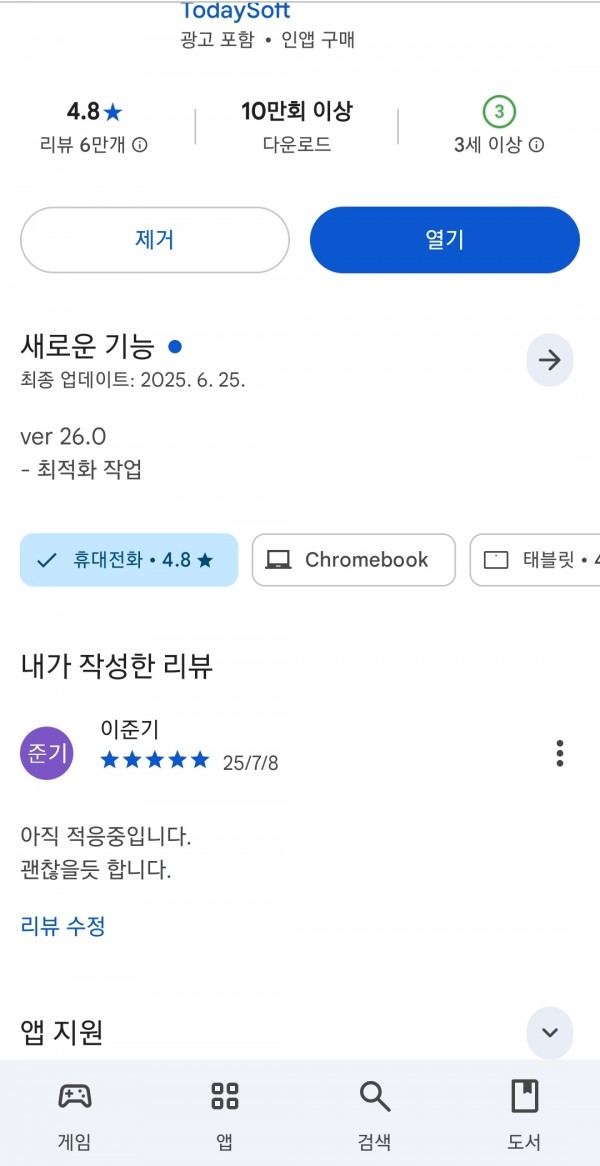Go to the 검색 tab
The width and height of the screenshot is (600, 1166).
[375, 1113]
